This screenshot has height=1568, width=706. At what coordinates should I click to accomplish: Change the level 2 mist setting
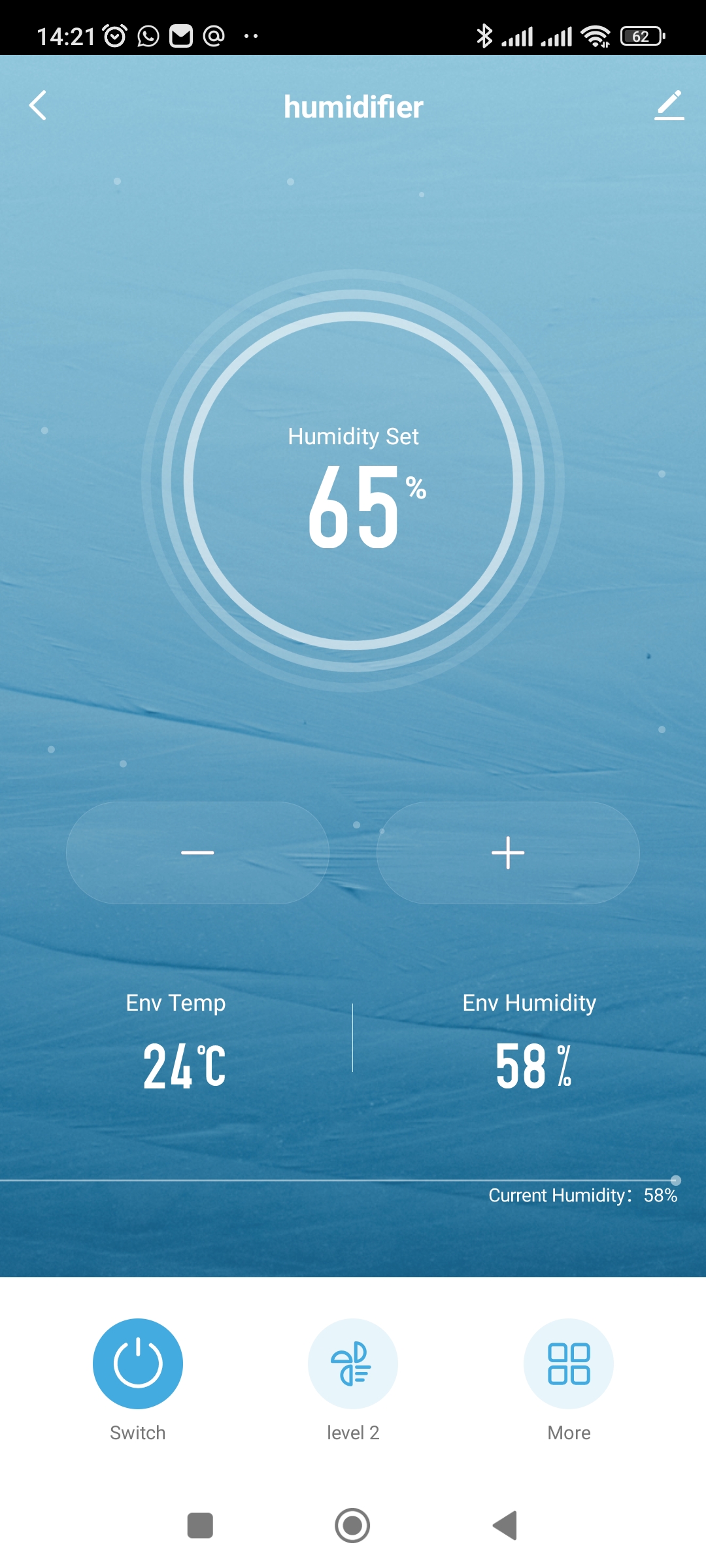point(353,1364)
